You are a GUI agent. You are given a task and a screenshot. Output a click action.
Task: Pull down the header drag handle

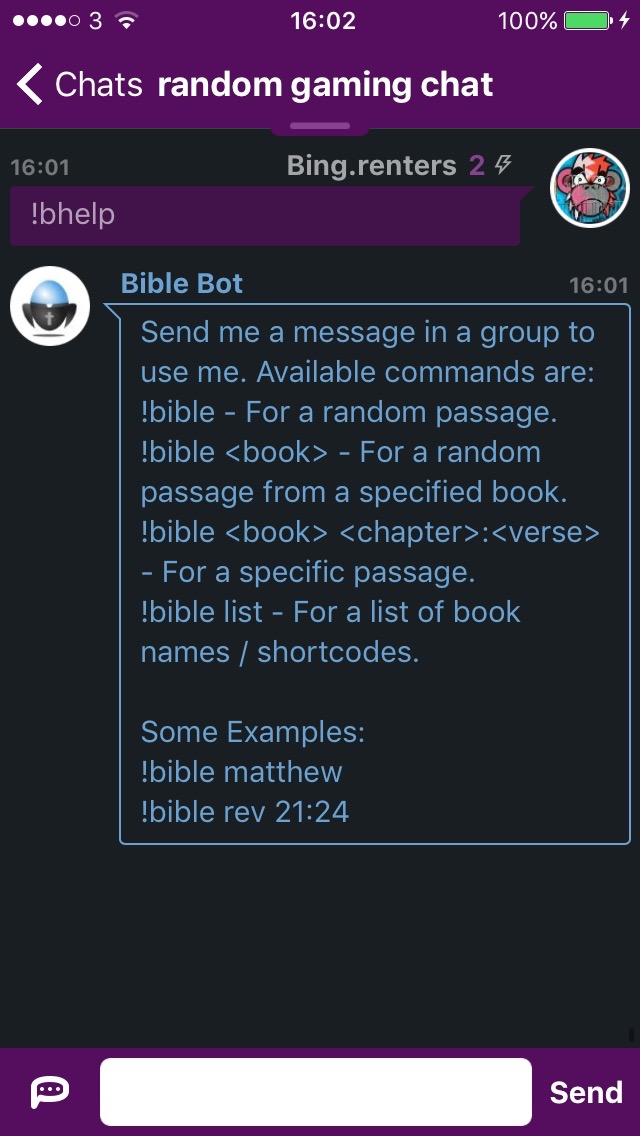(x=320, y=127)
